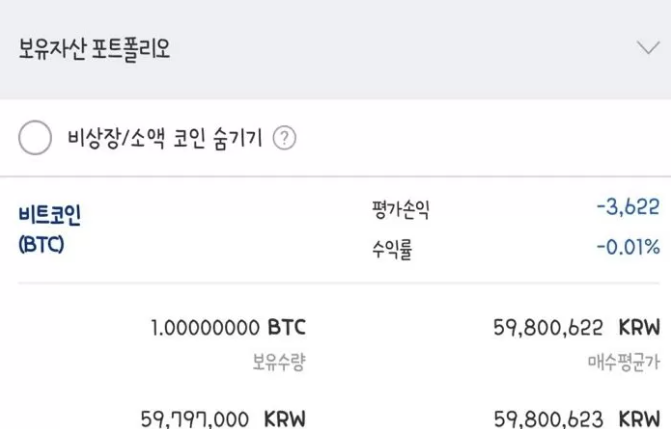Viewport: 671px width, 429px height.
Task: Enable 비상장/소액 코인 숨기기 option
Action: [35, 138]
